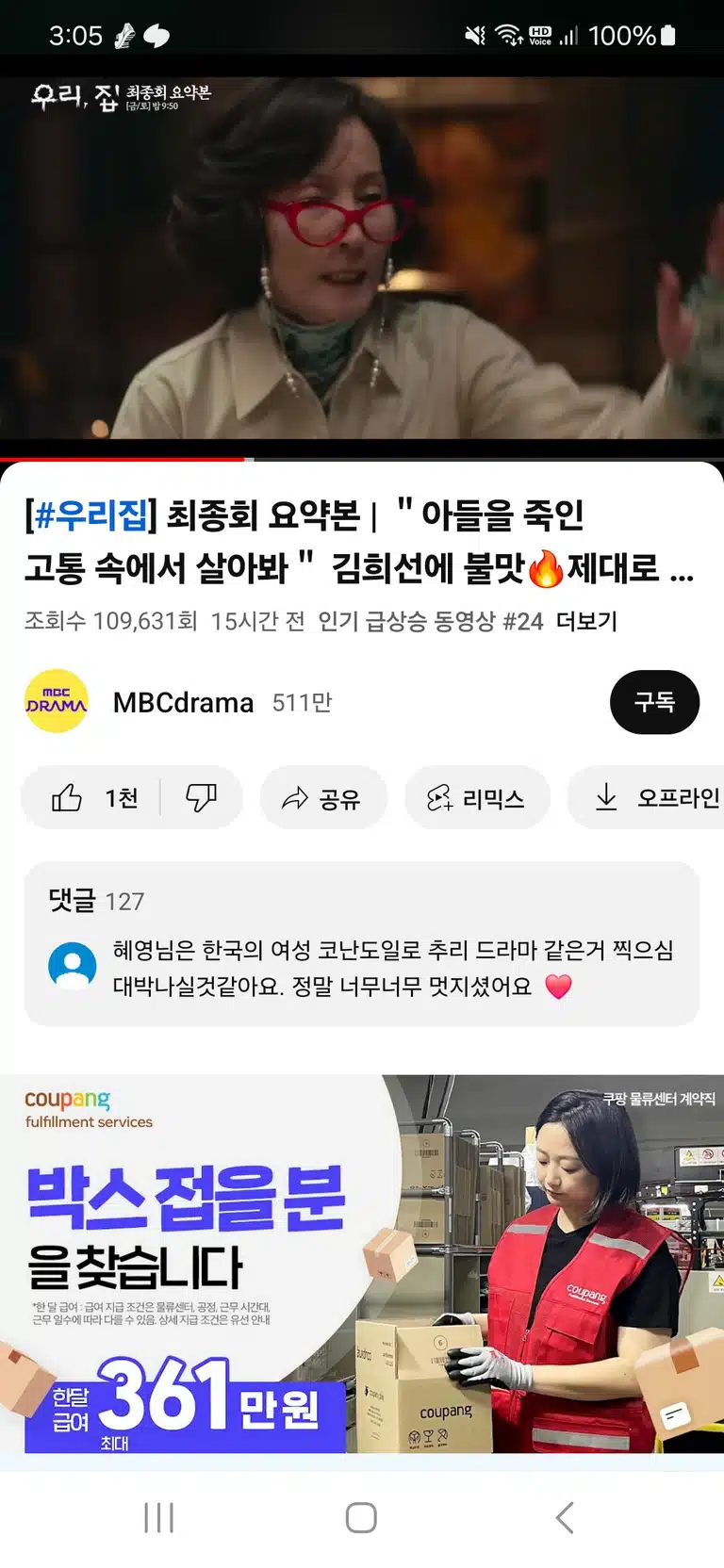Expand the description with 더보기
The width and height of the screenshot is (724, 1568).
pyautogui.click(x=586, y=621)
